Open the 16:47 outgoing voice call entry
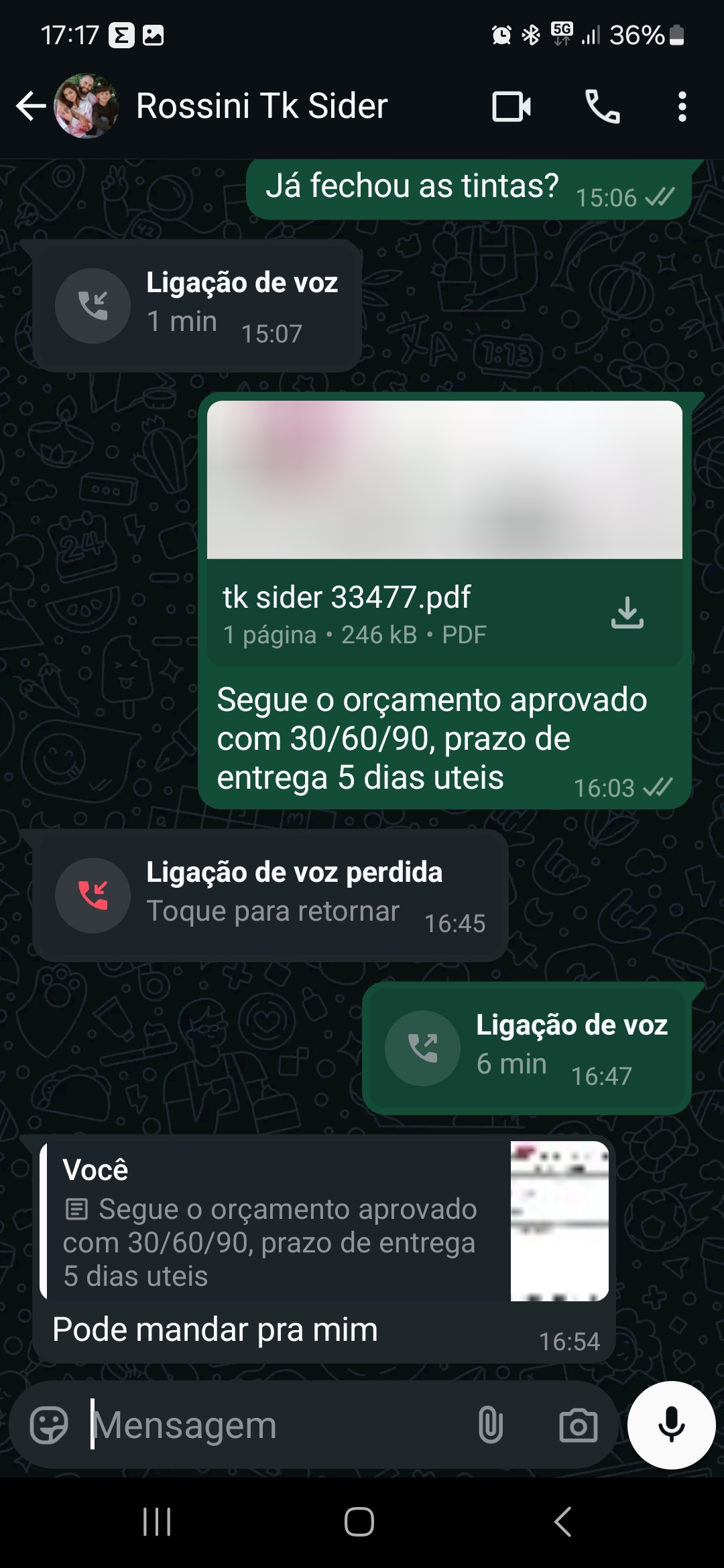The image size is (724, 1568). coord(527,1049)
